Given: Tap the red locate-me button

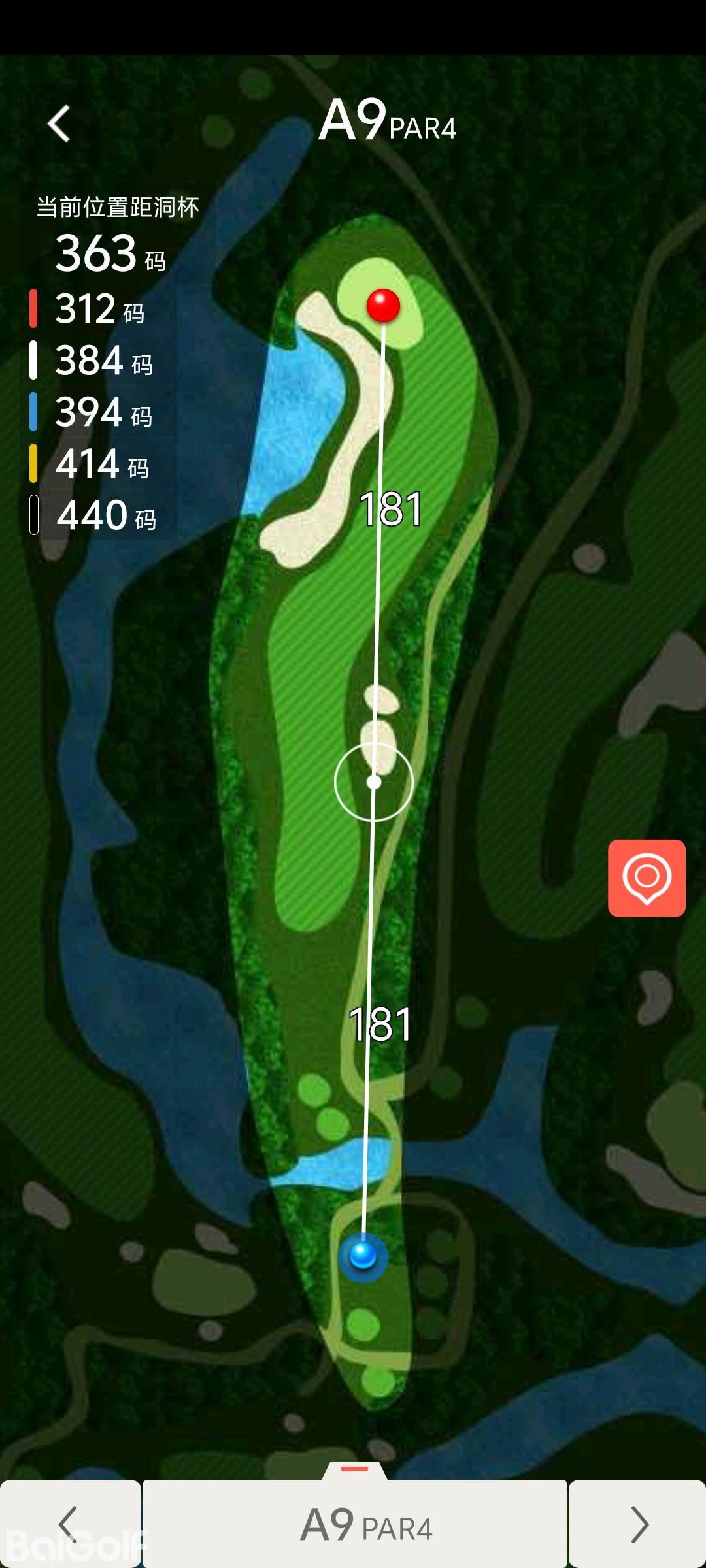Looking at the screenshot, I should pyautogui.click(x=647, y=877).
